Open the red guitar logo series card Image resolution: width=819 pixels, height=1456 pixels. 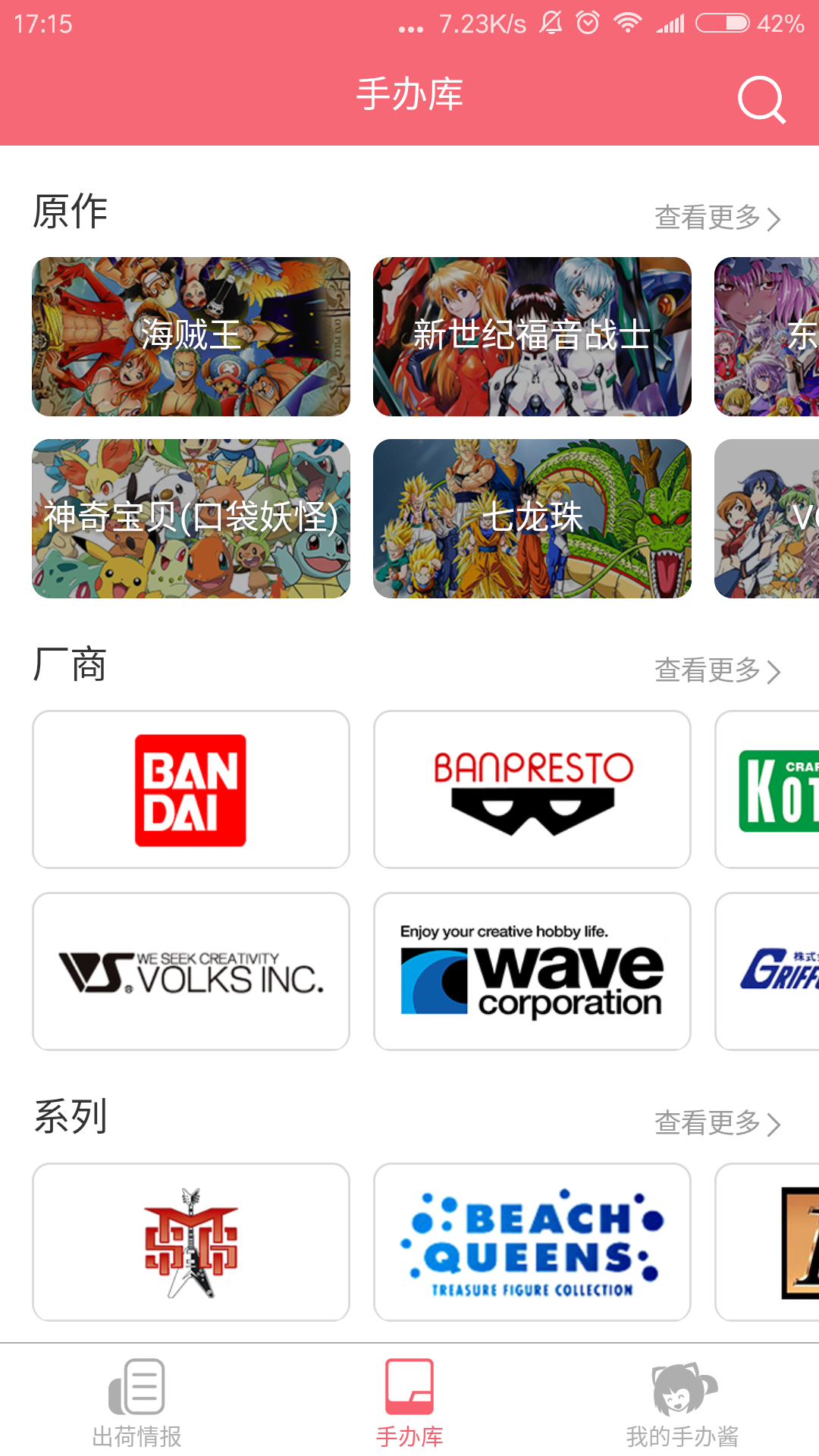pos(191,1242)
